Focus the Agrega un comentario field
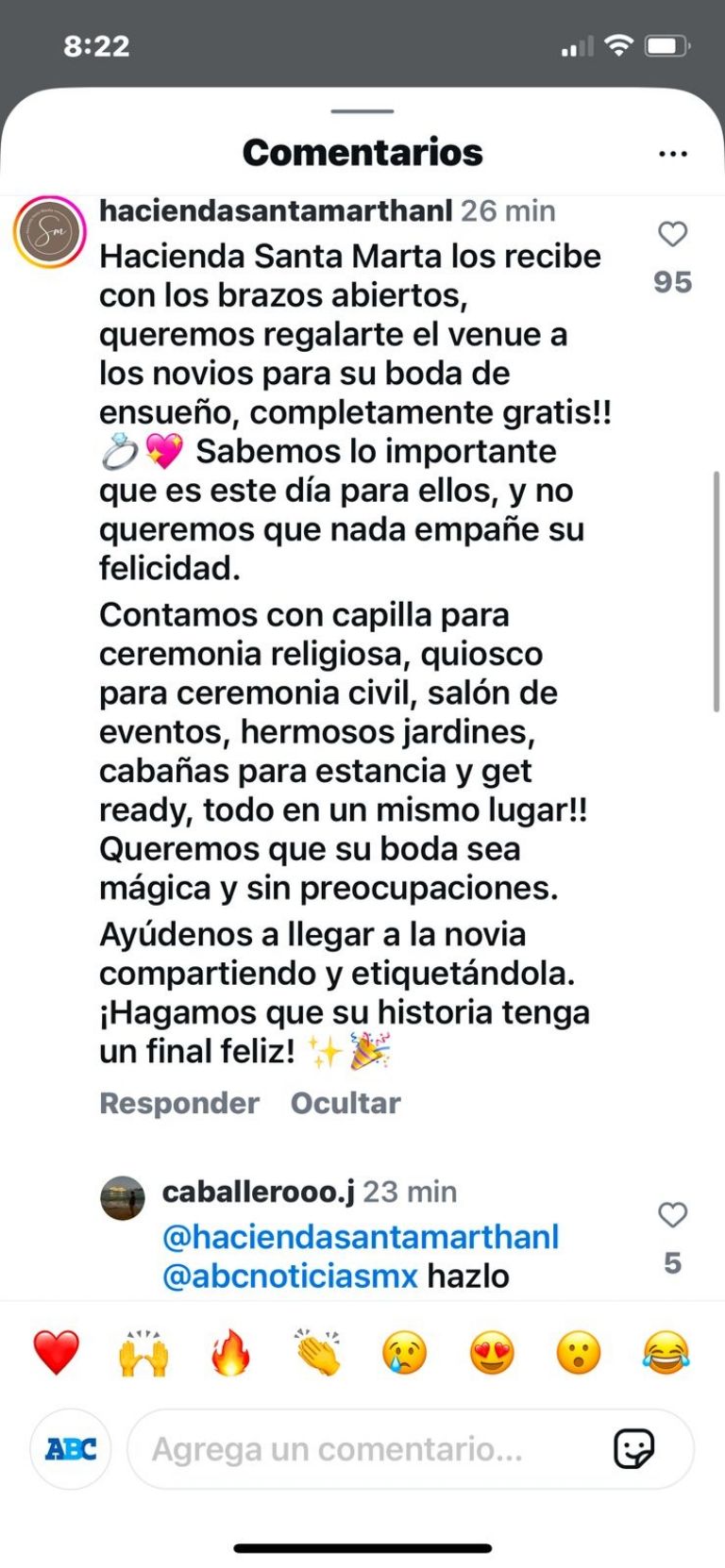This screenshot has width=725, height=1568. coord(368,1449)
